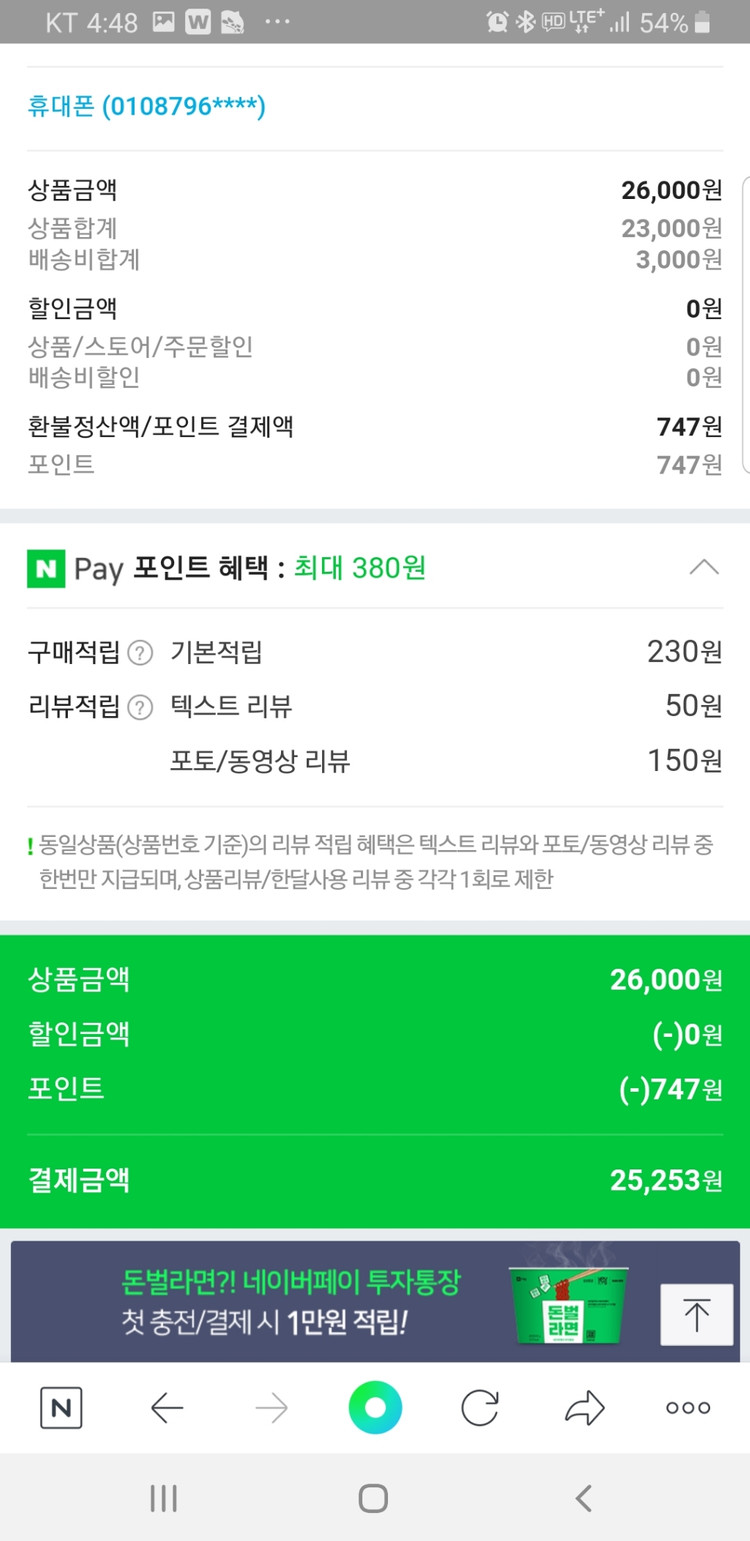This screenshot has width=750, height=1541.
Task: Tap the forward navigation arrow
Action: 270,1407
